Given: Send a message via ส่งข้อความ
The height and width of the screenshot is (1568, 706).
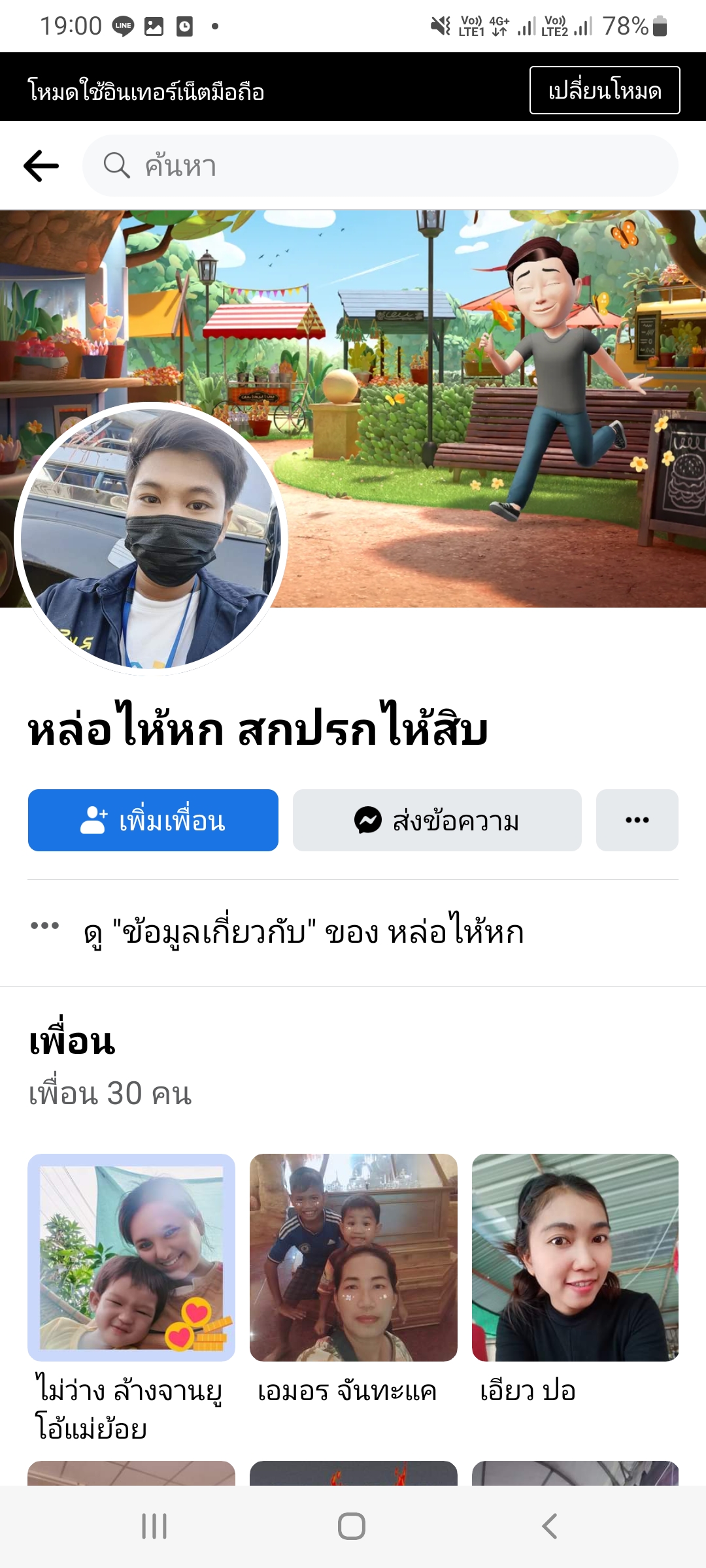Looking at the screenshot, I should coord(437,821).
